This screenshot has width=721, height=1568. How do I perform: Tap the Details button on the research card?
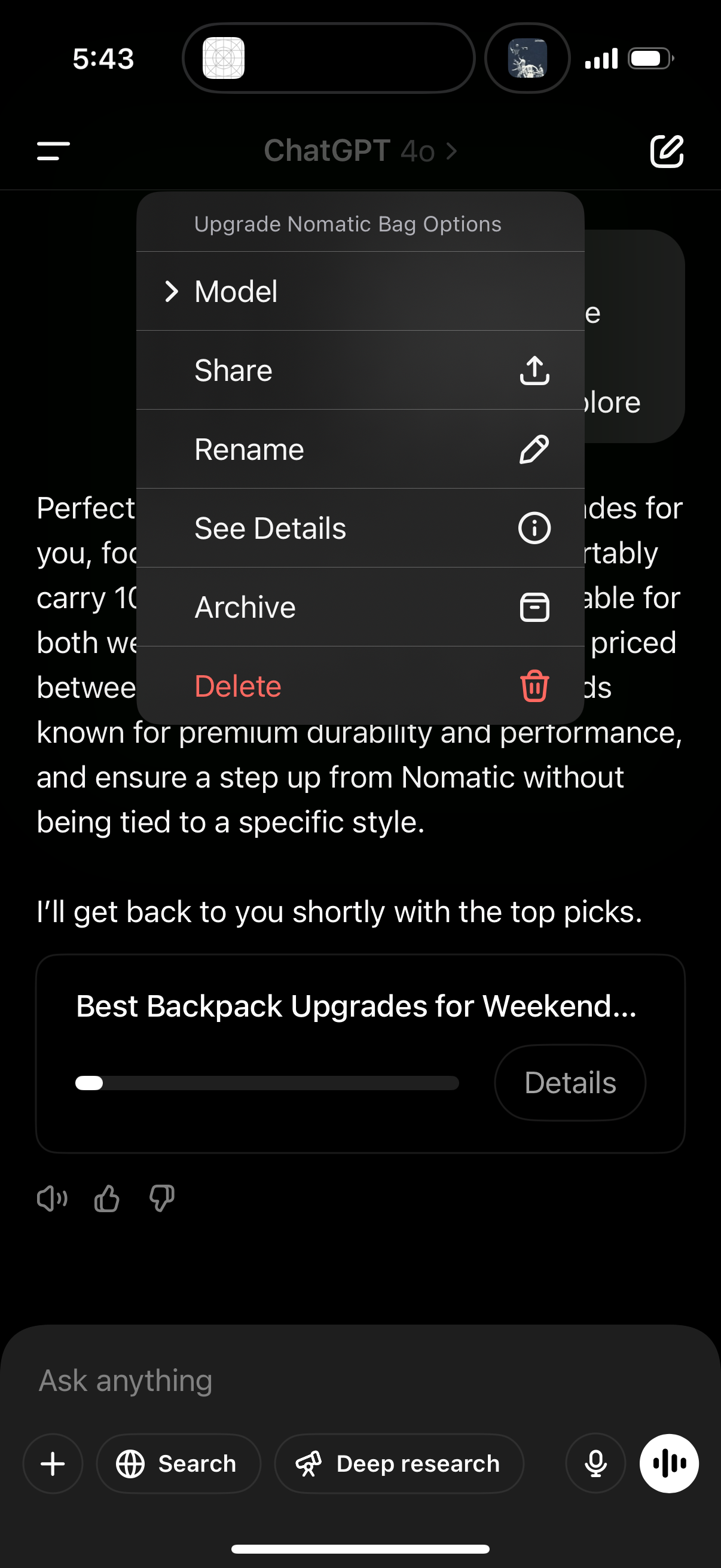tap(570, 1082)
